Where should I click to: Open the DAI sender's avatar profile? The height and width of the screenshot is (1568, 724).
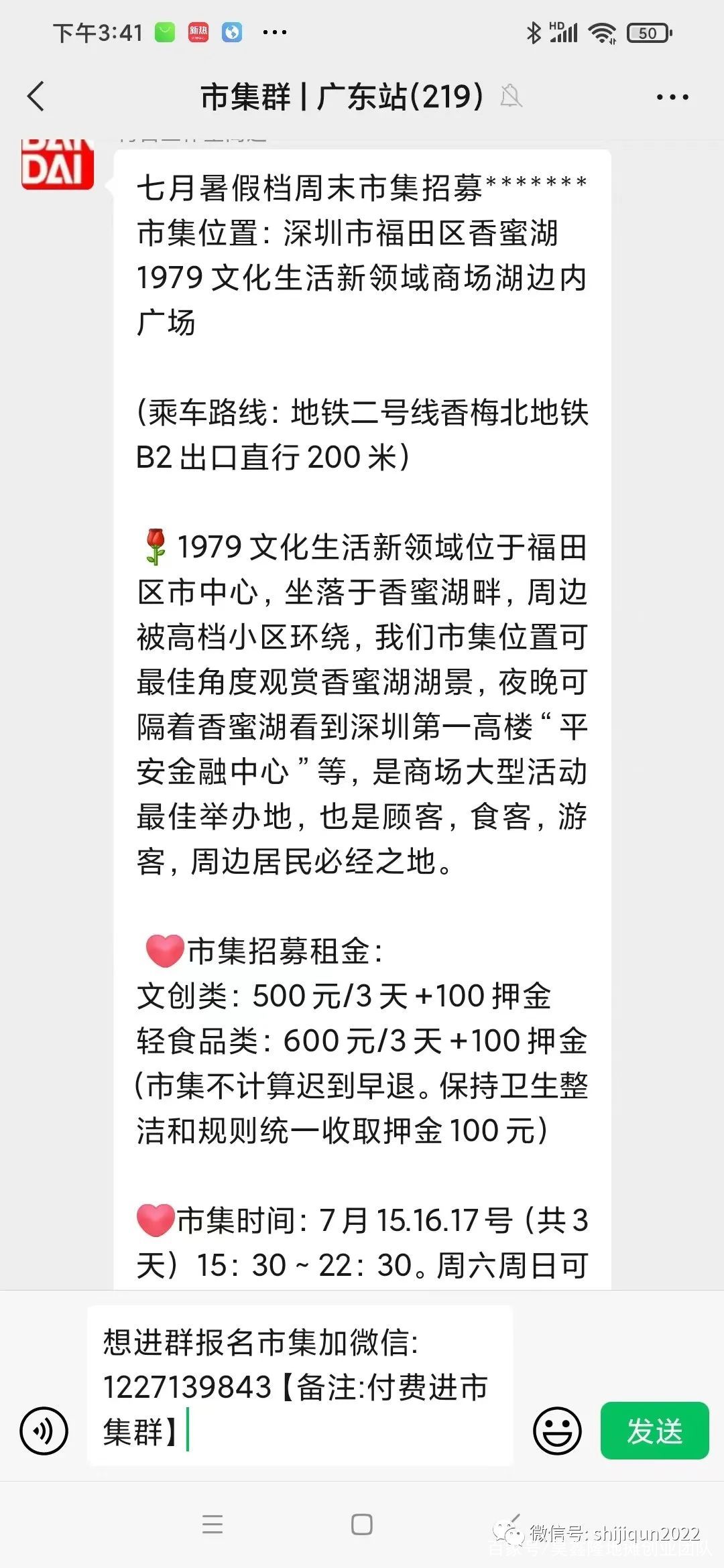pyautogui.click(x=58, y=164)
